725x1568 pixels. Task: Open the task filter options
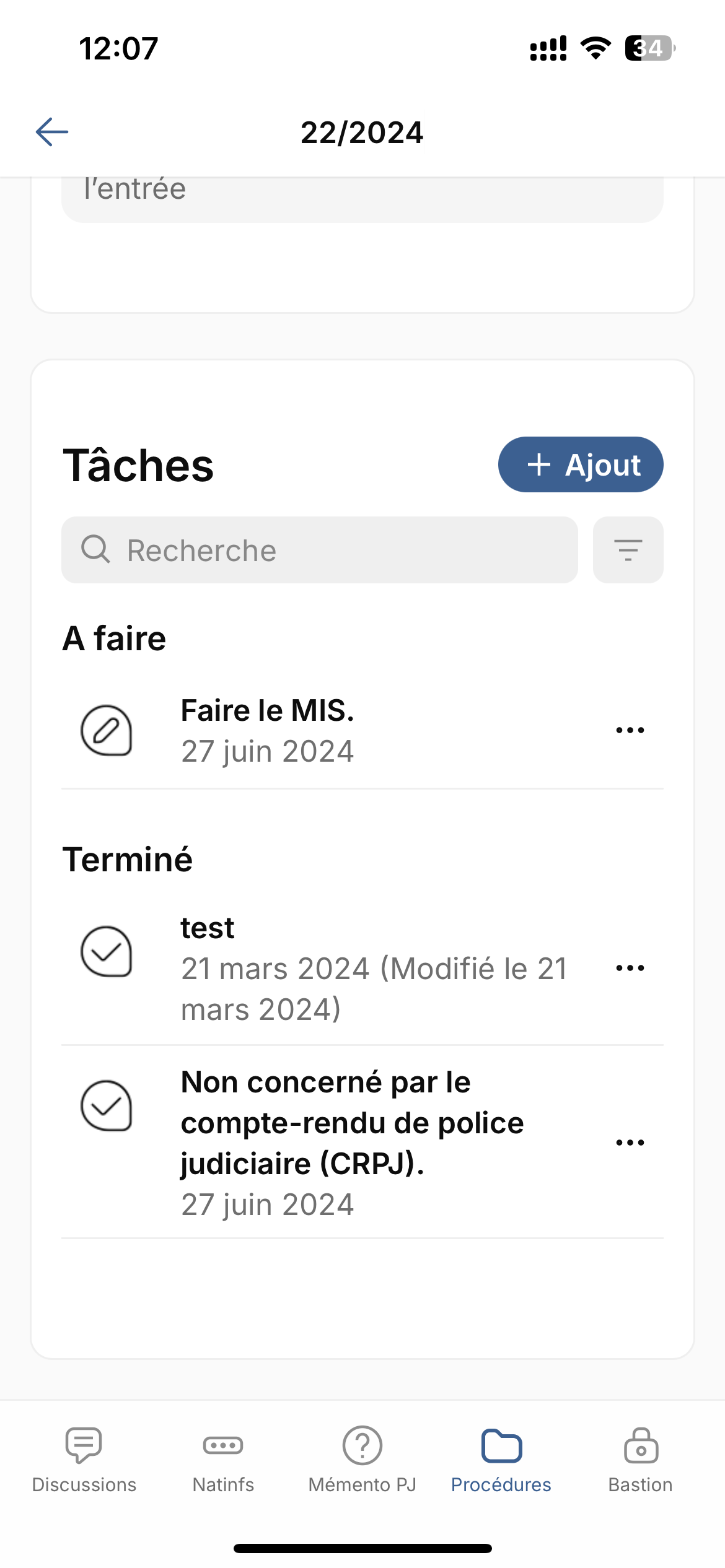click(x=628, y=550)
